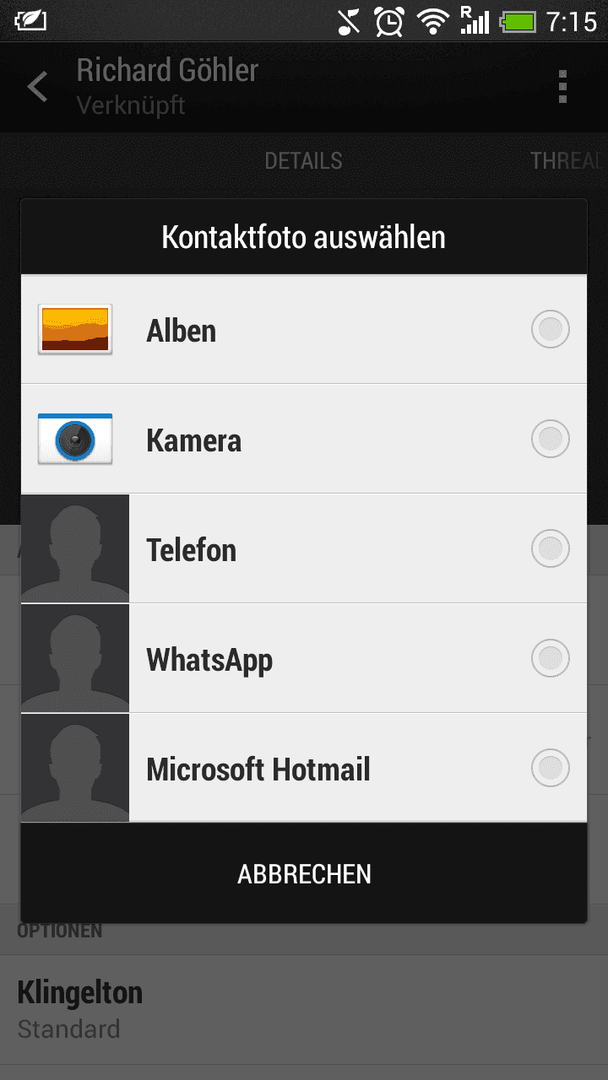Pick the Telefon contact photo option
Screen dimensions: 608x1080
pos(304,548)
